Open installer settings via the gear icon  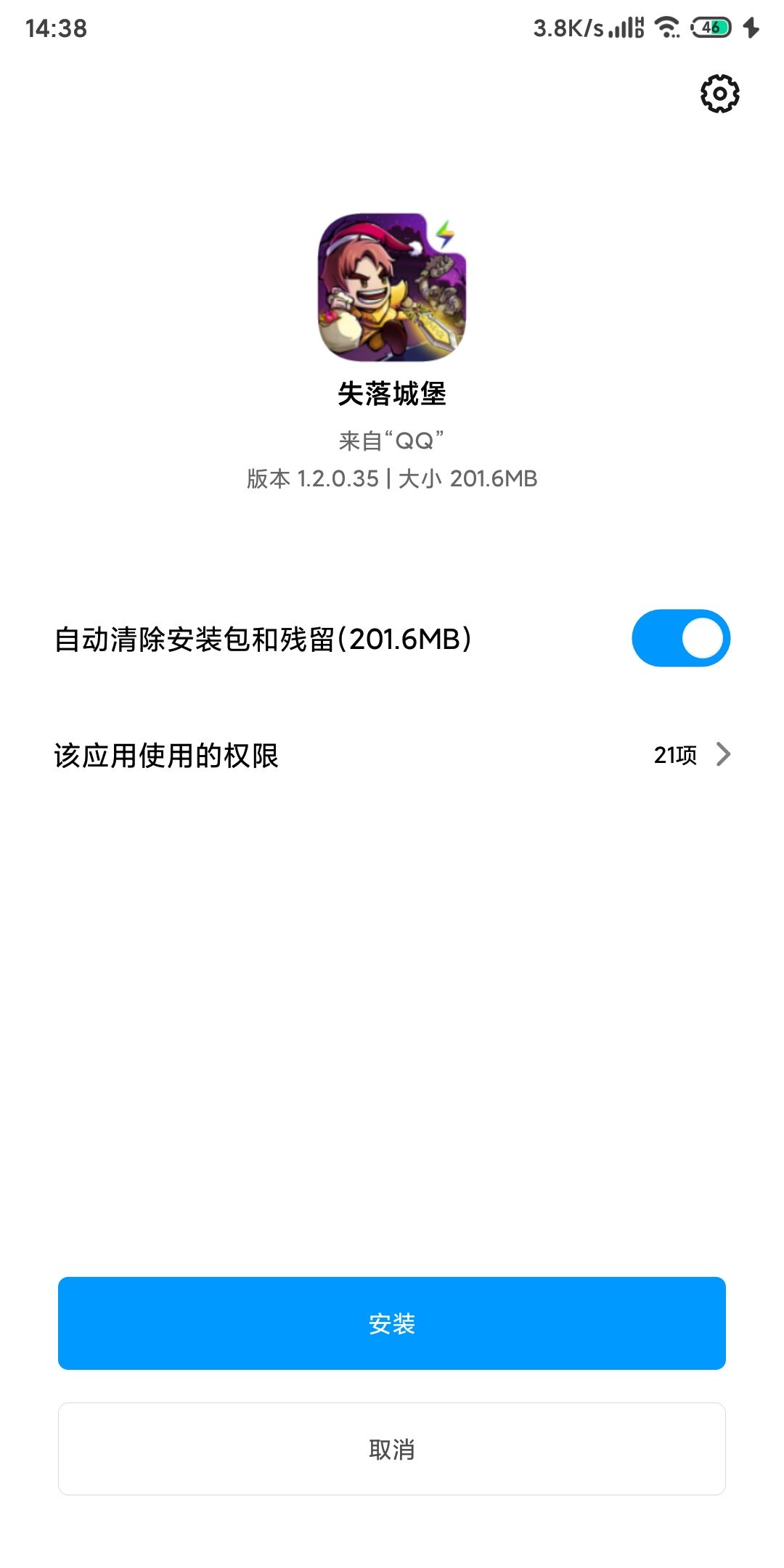click(719, 93)
